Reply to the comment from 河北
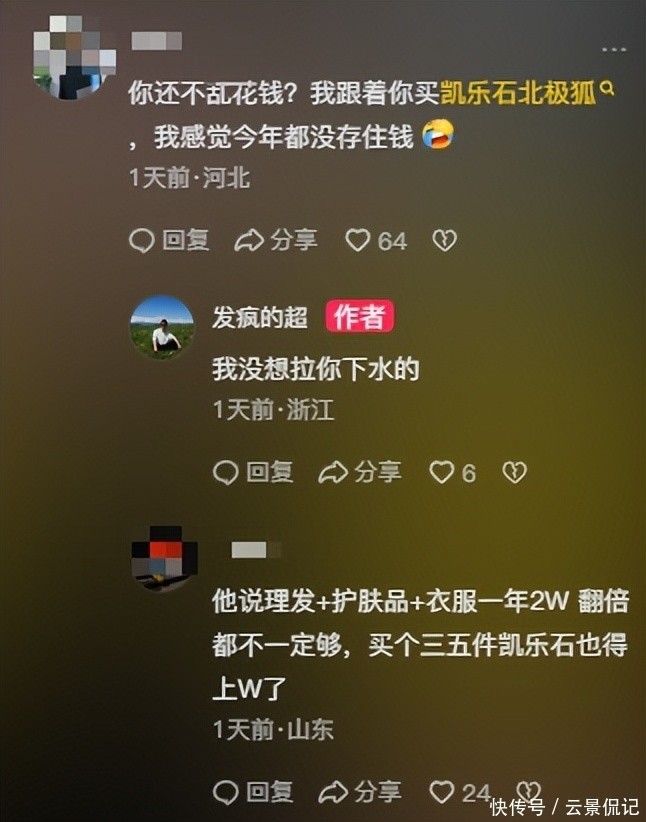646x822 pixels. tap(170, 240)
